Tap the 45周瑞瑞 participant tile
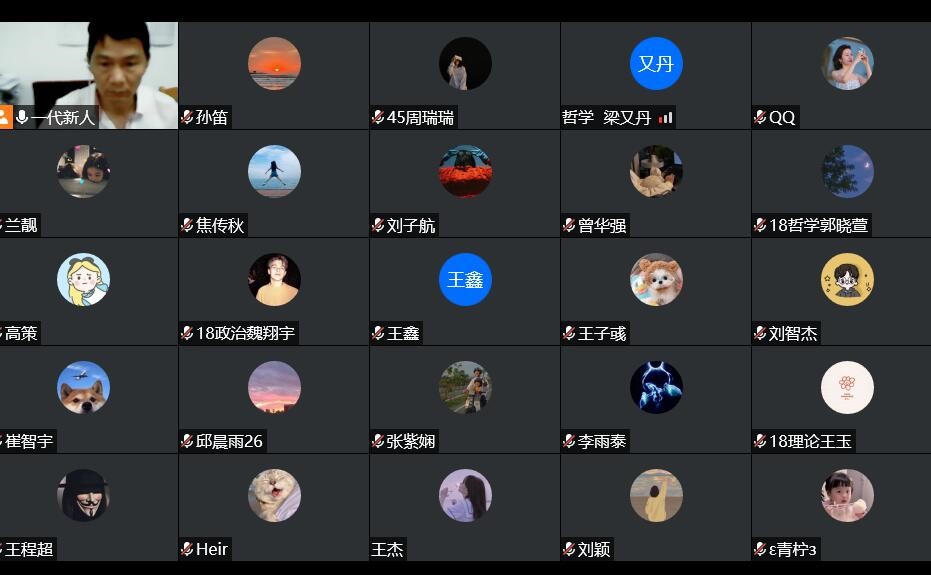Image resolution: width=931 pixels, height=575 pixels. coord(465,75)
